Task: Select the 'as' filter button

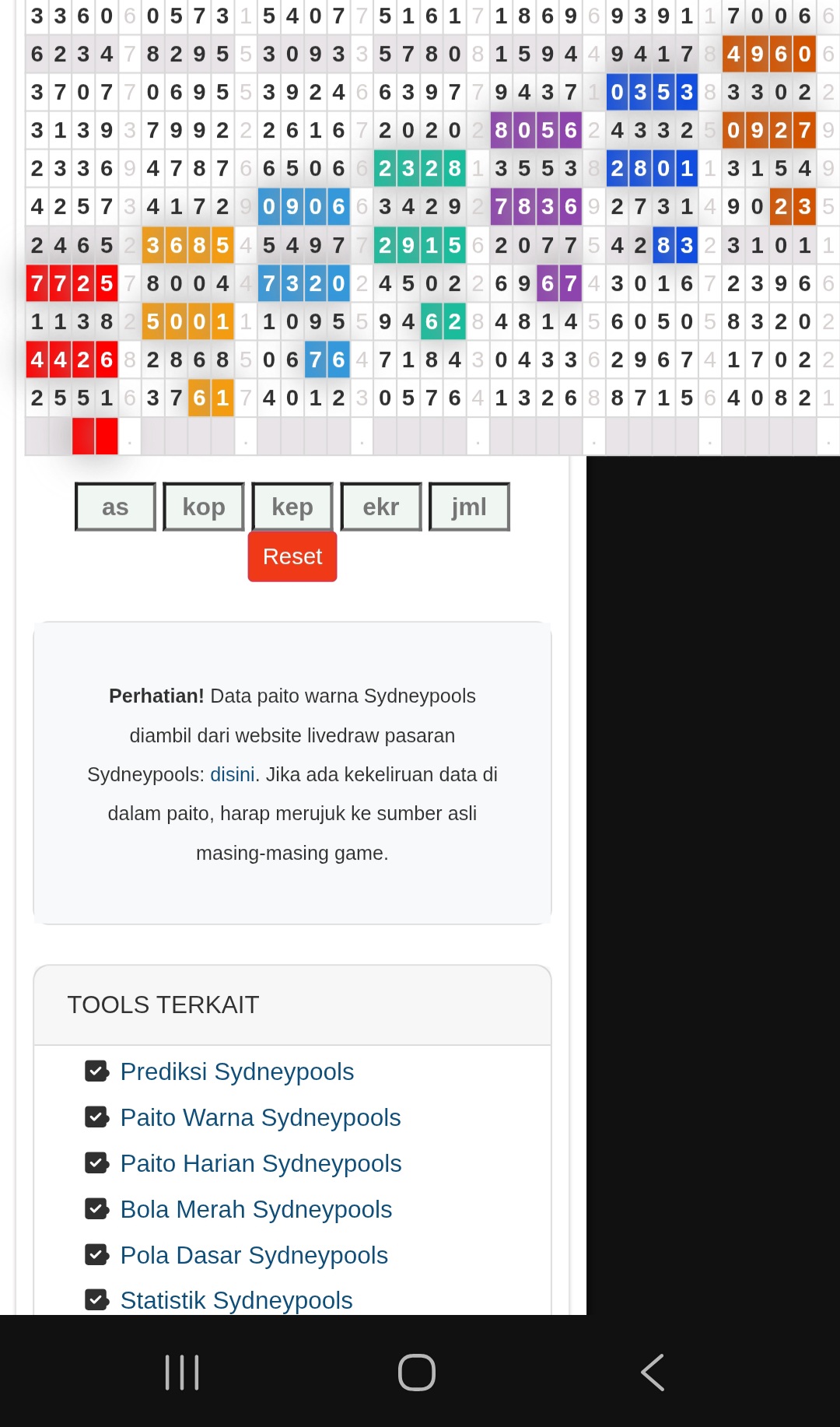Action: 115,507
